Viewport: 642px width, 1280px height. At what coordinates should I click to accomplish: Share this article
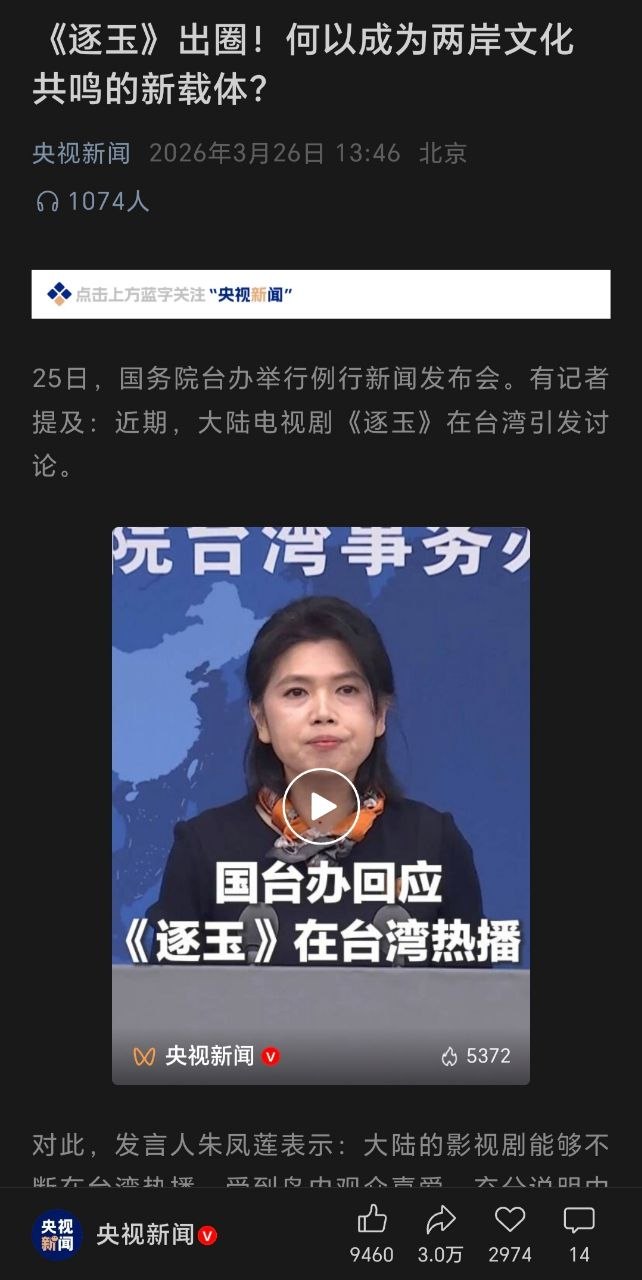click(440, 1220)
